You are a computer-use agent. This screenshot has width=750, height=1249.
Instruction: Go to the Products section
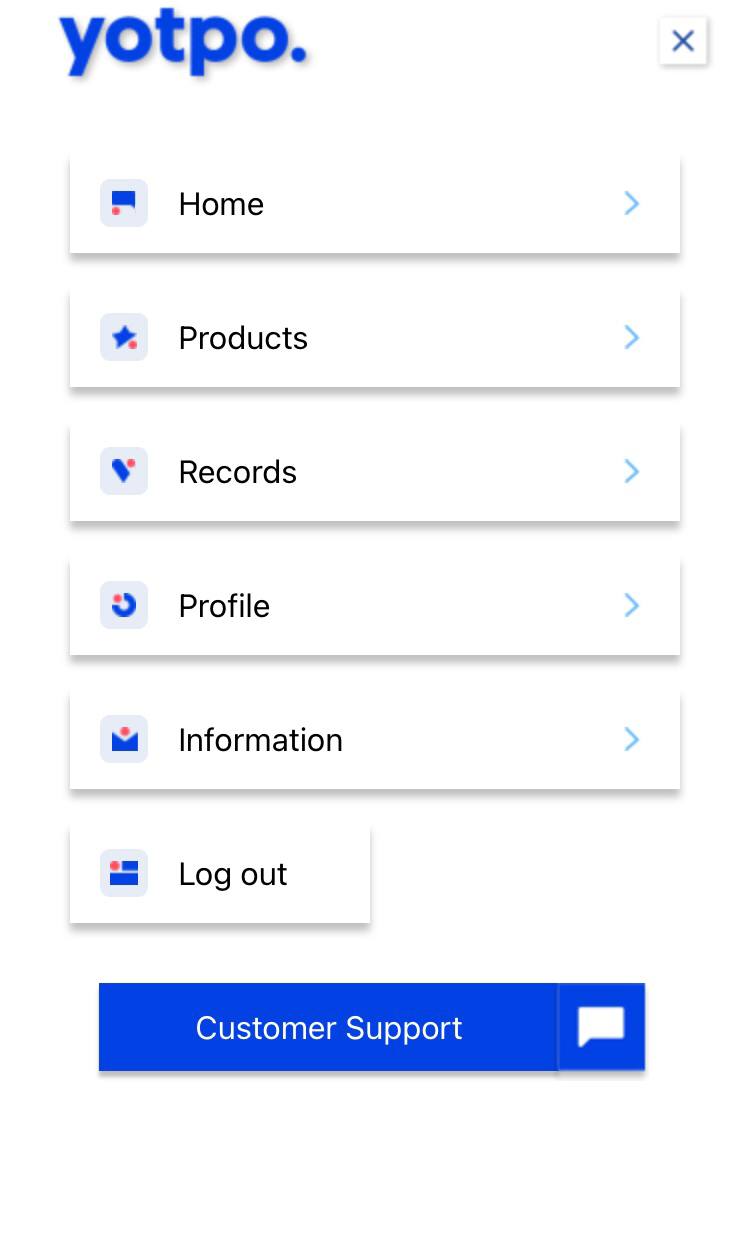[374, 338]
